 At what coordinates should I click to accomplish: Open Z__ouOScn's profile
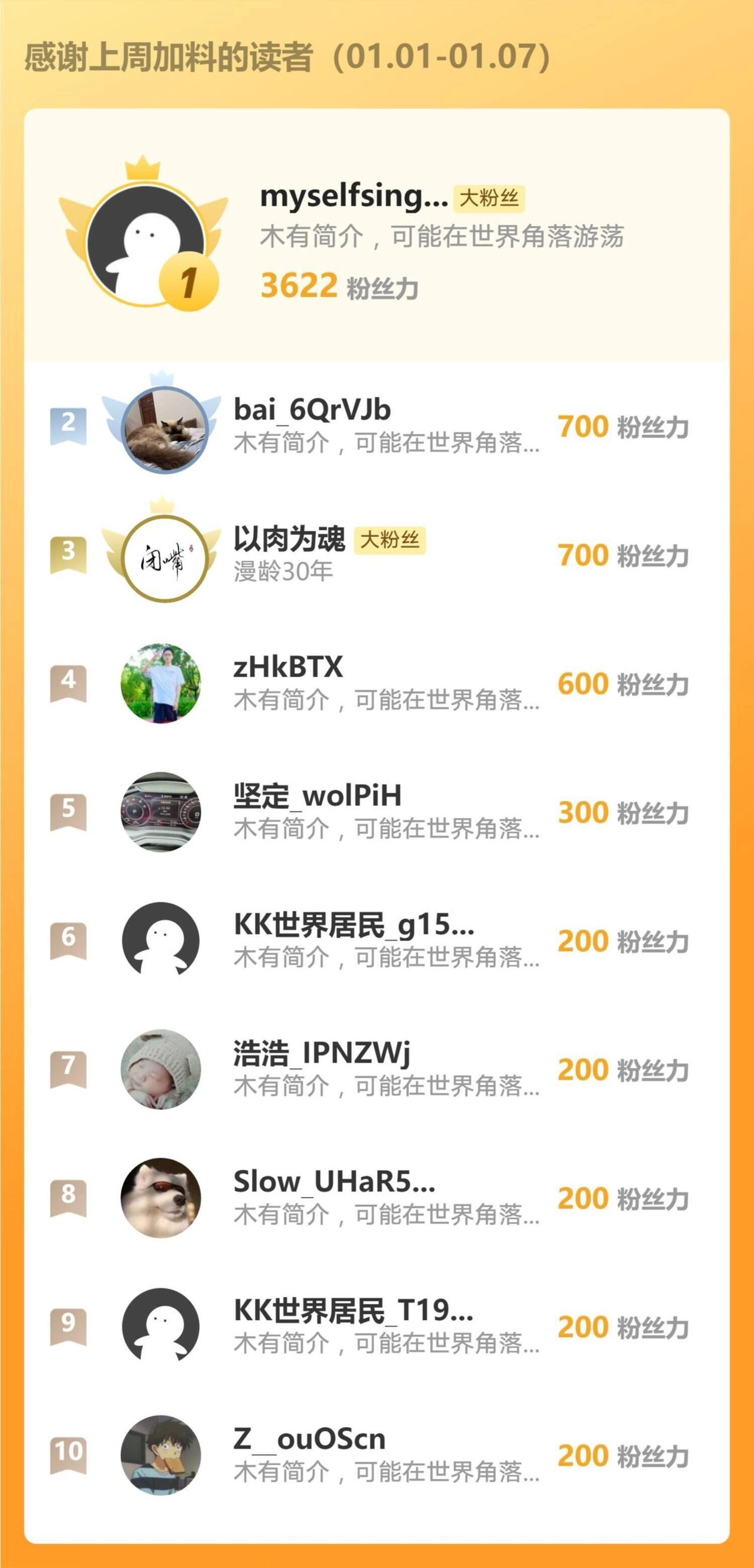(x=310, y=1439)
